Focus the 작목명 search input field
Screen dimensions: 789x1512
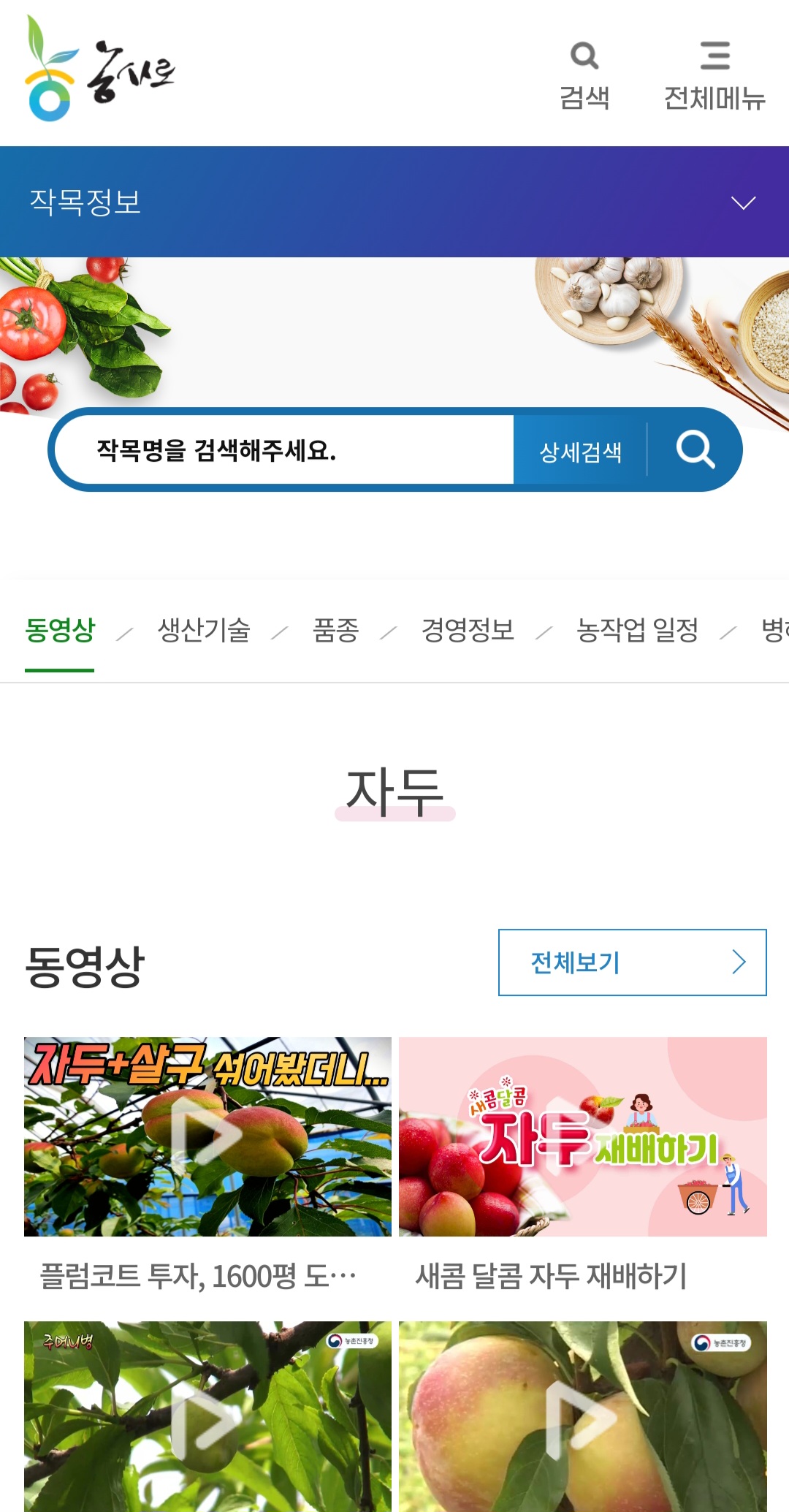pos(285,450)
